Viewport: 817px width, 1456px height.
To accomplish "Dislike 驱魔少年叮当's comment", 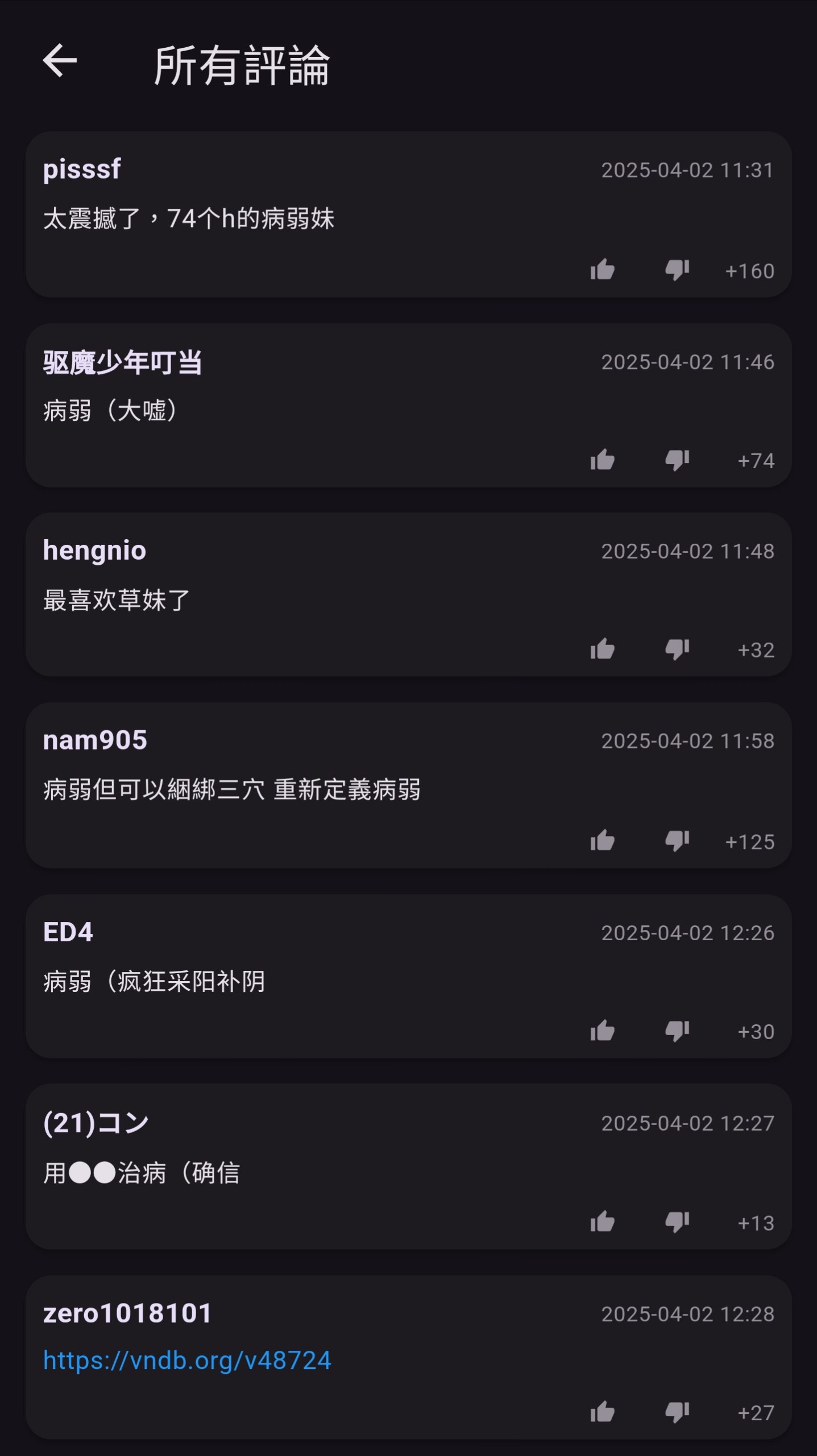I will point(677,460).
